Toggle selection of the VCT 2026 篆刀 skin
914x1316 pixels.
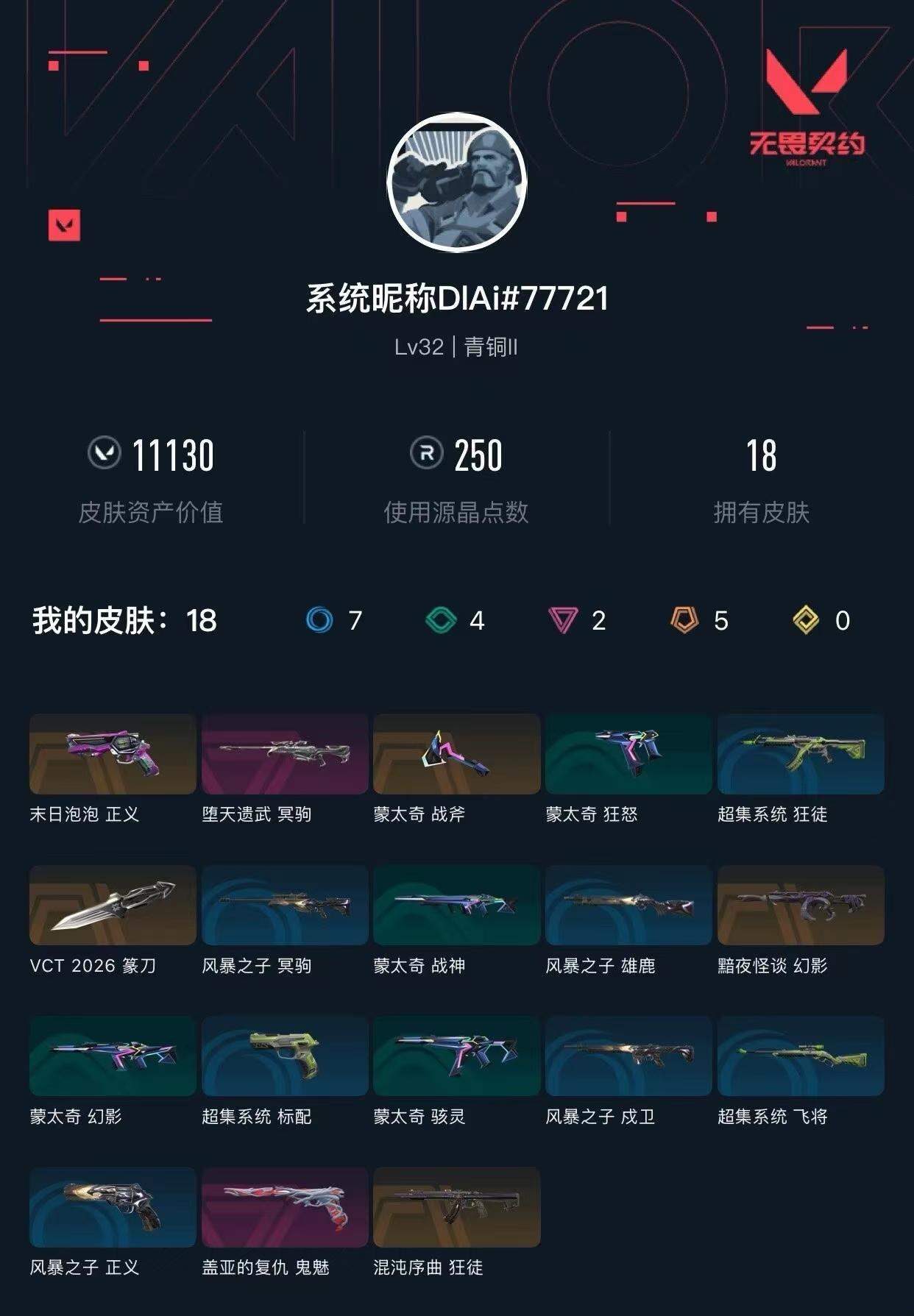coord(110,906)
